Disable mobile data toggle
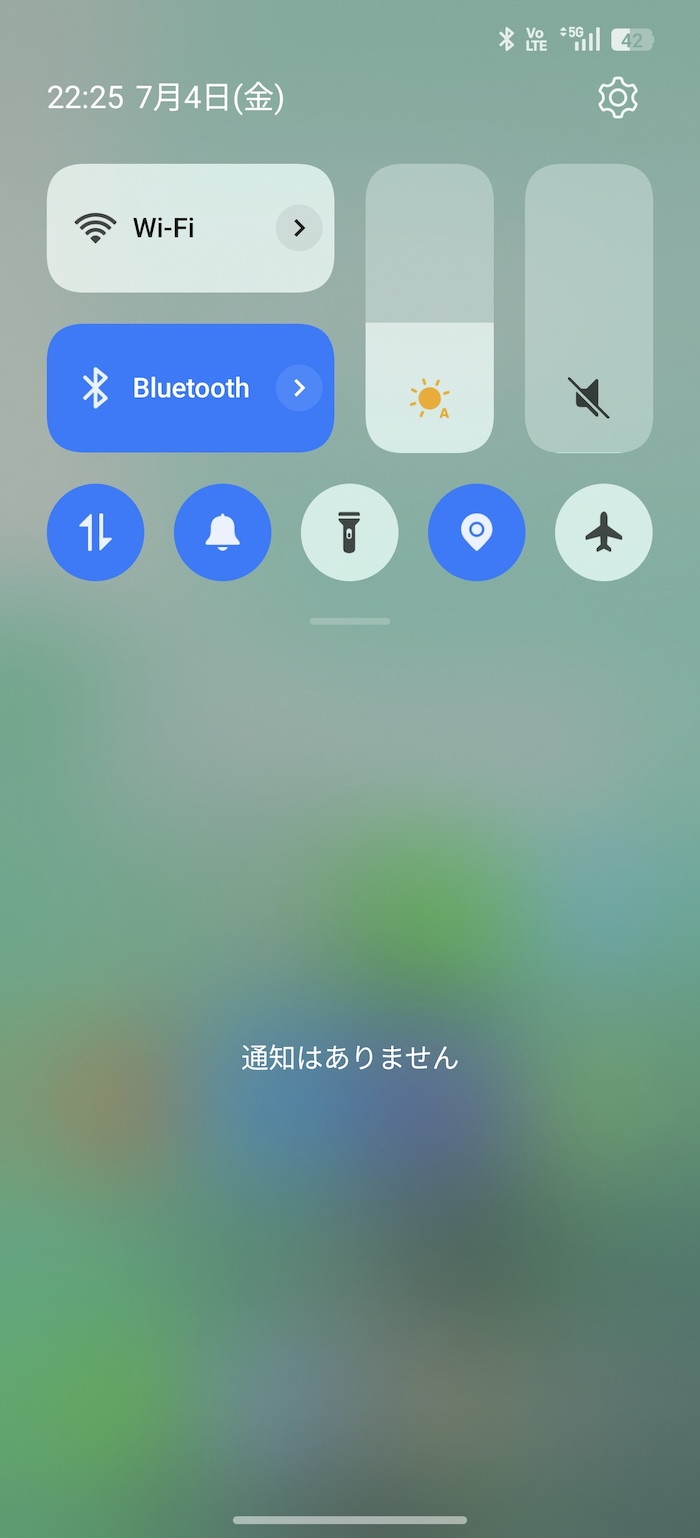Viewport: 700px width, 1538px height. click(96, 532)
